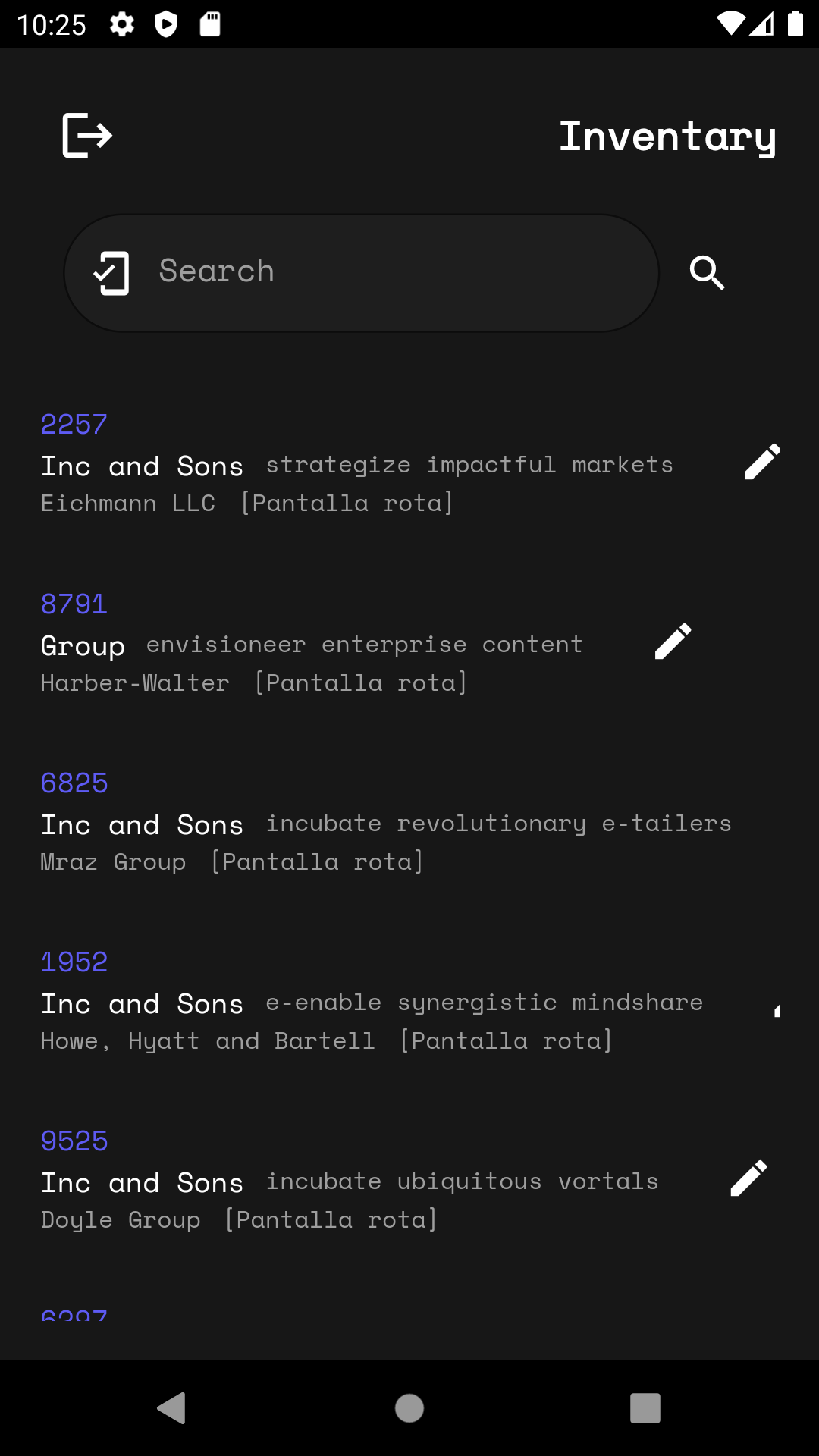The image size is (819, 1456).
Task: Tap the Android home navigation button
Action: (409, 1408)
